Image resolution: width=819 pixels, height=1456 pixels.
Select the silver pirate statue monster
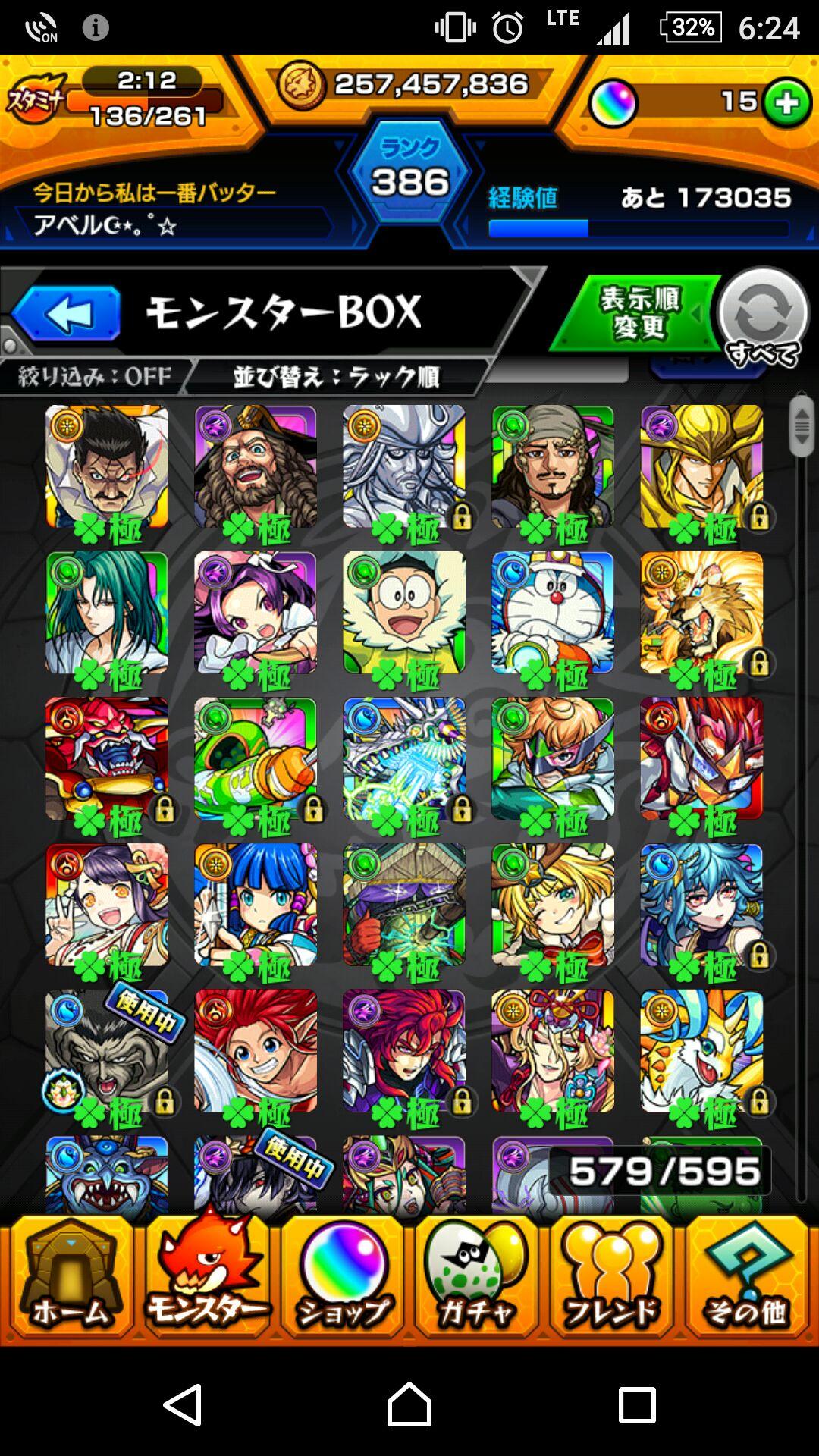(x=404, y=466)
